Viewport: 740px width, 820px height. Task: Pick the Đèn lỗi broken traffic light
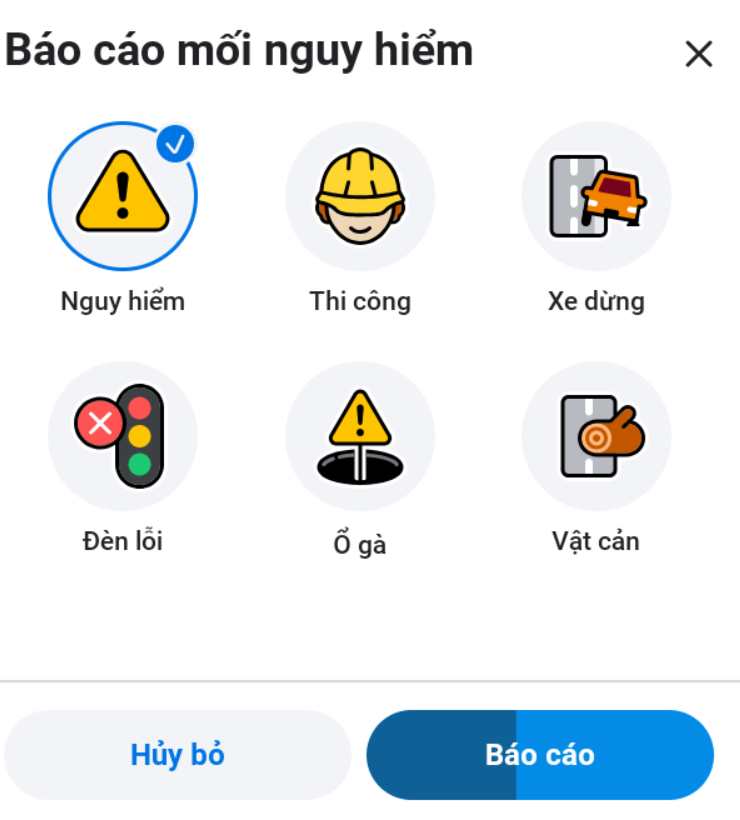pos(123,436)
